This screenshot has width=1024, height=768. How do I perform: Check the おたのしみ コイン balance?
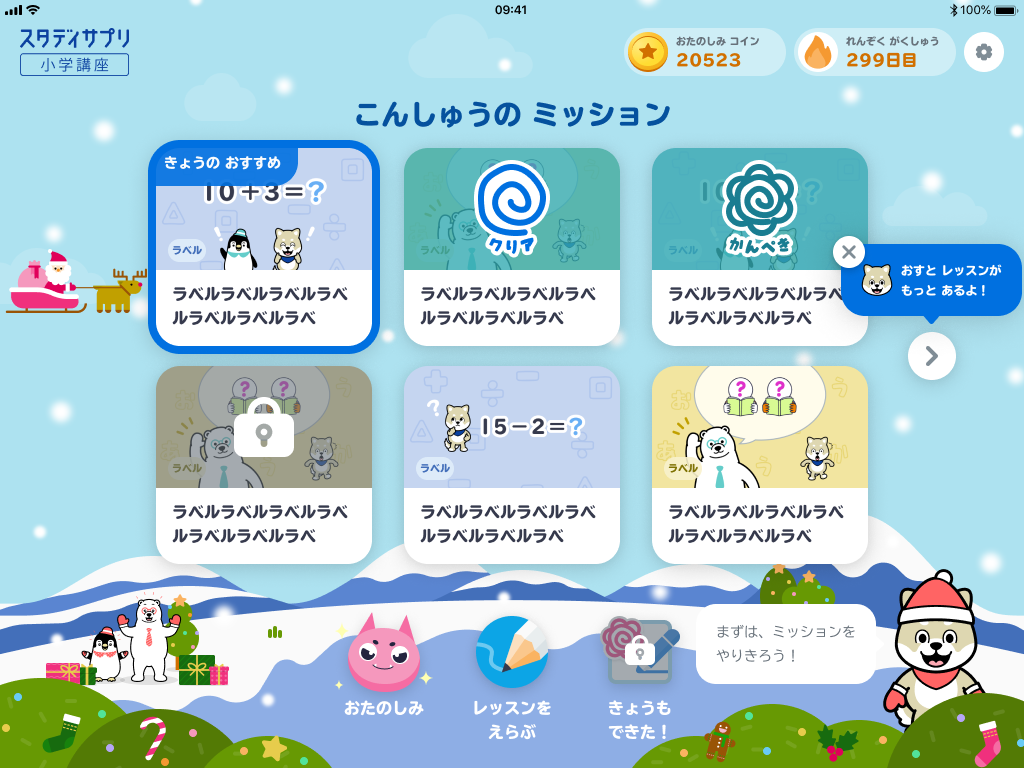pos(705,52)
